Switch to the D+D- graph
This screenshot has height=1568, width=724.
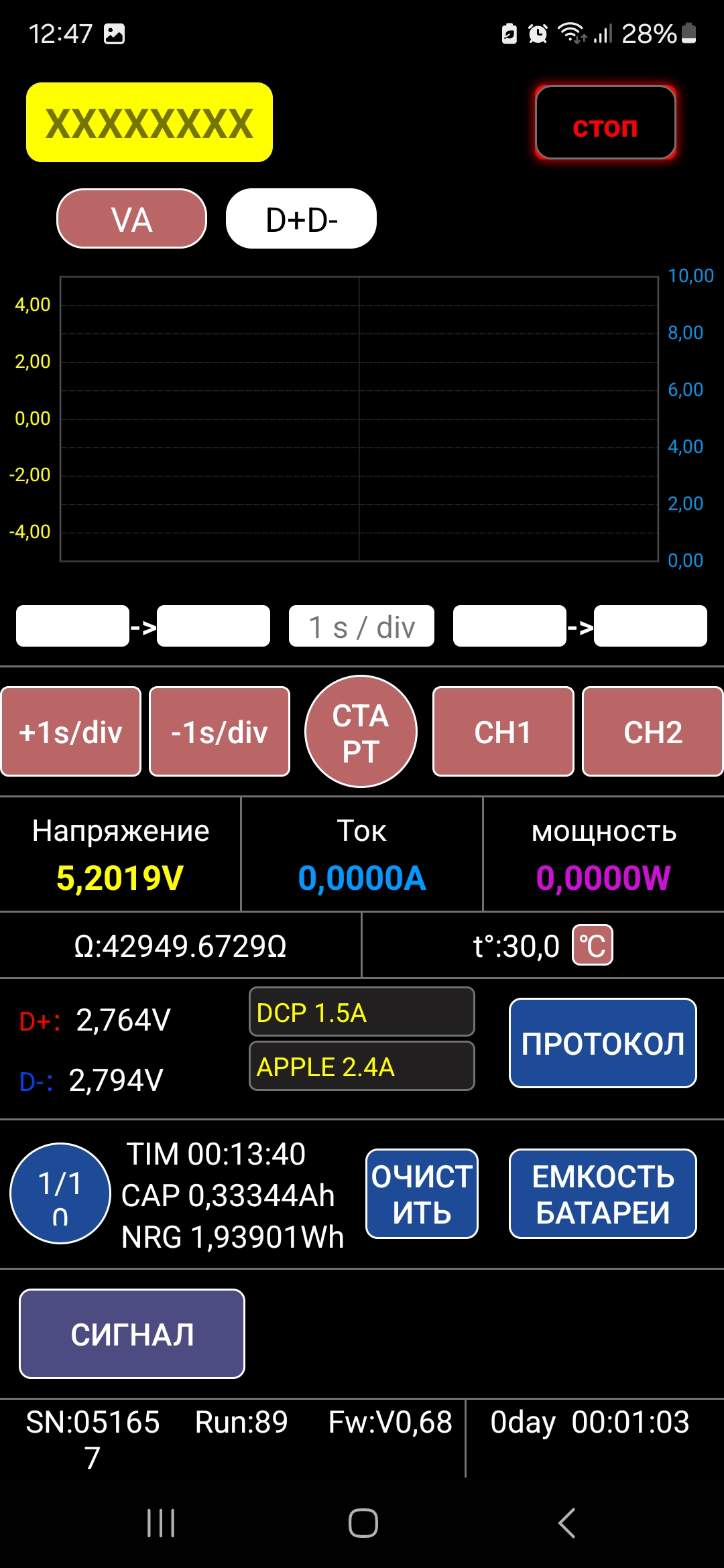[x=301, y=219]
